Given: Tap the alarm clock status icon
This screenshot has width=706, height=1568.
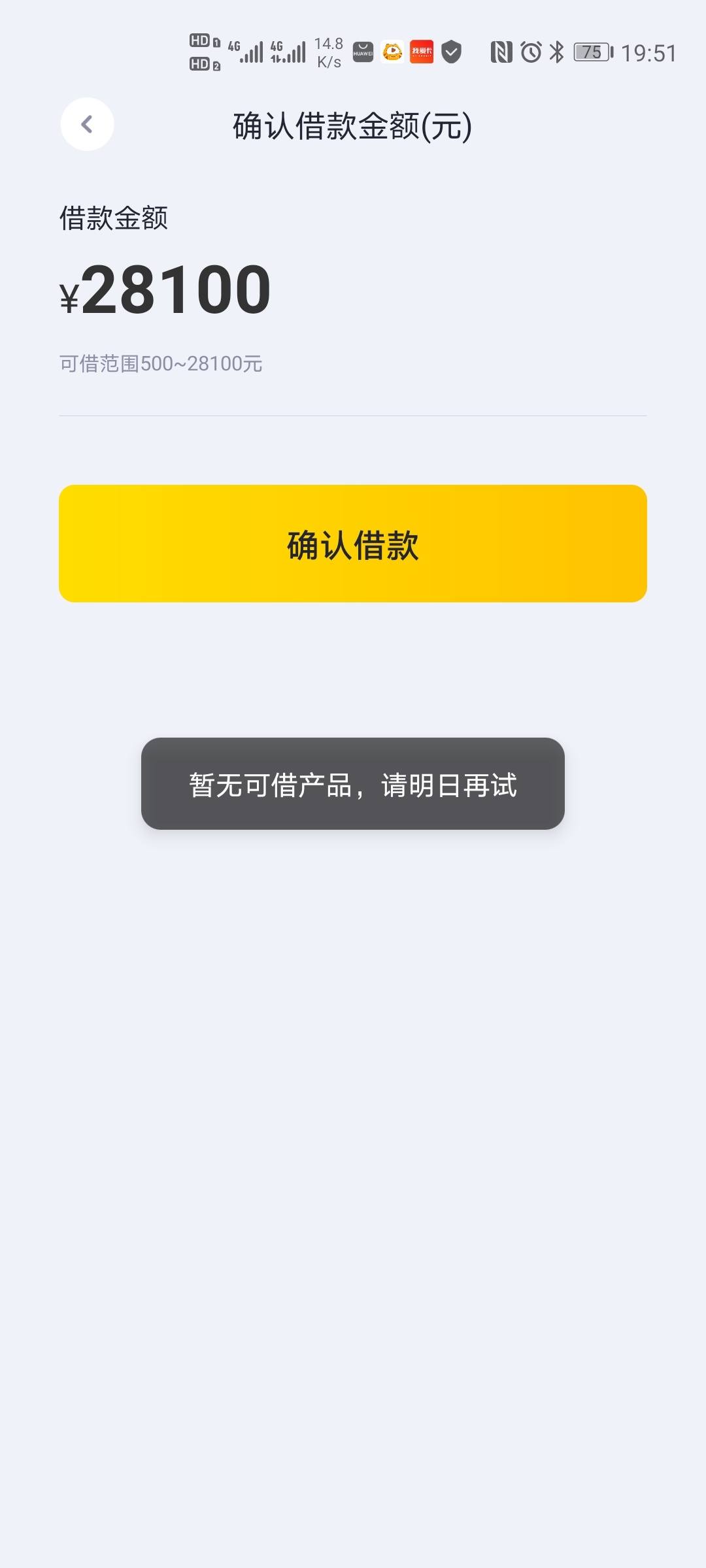Looking at the screenshot, I should tap(531, 51).
